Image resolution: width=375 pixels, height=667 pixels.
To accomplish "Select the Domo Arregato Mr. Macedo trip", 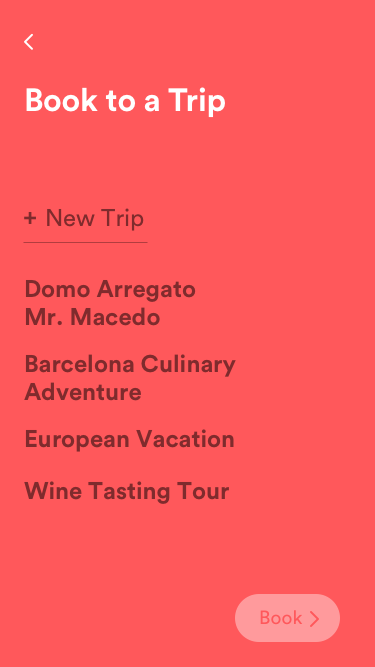I will coord(110,303).
